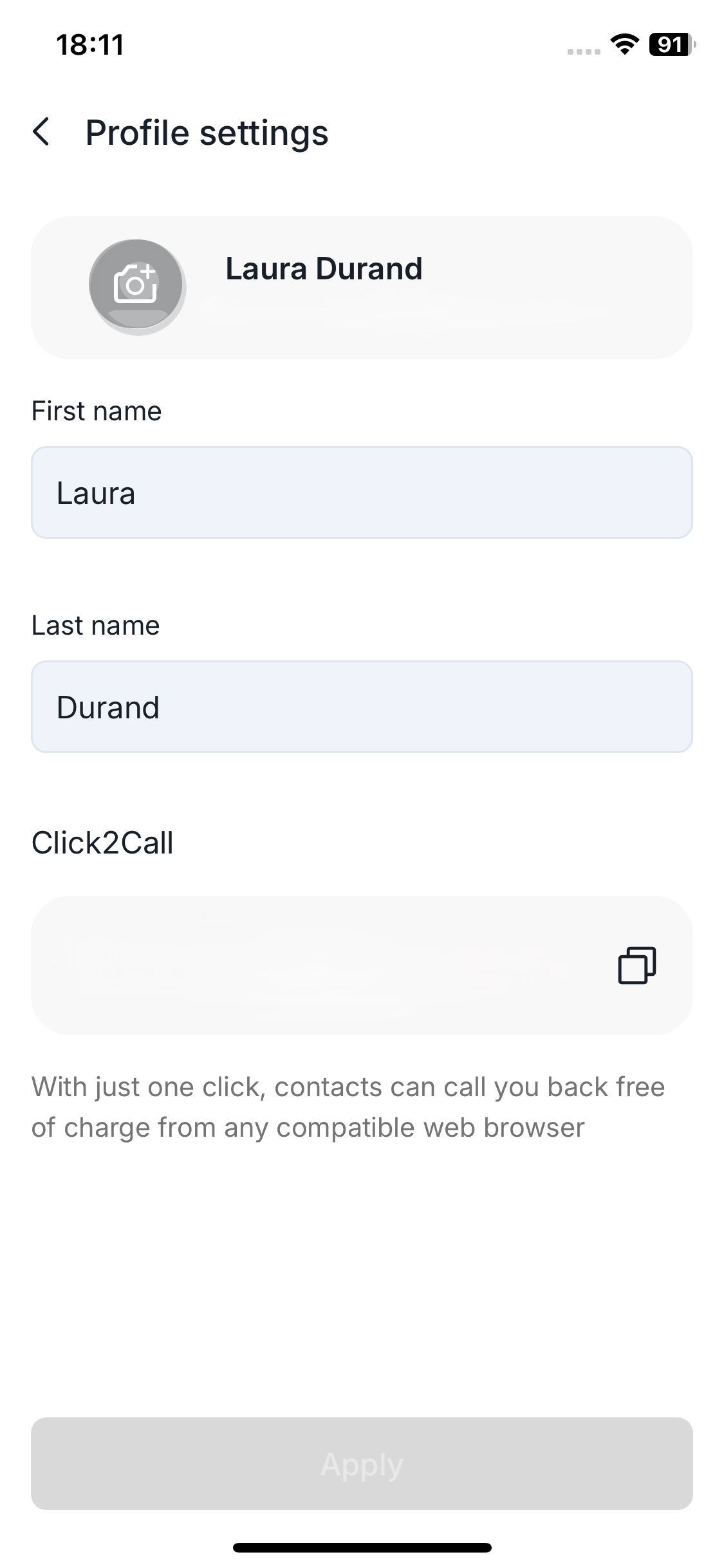This screenshot has height=1568, width=724.
Task: Go back from Profile settings
Action: 41,133
